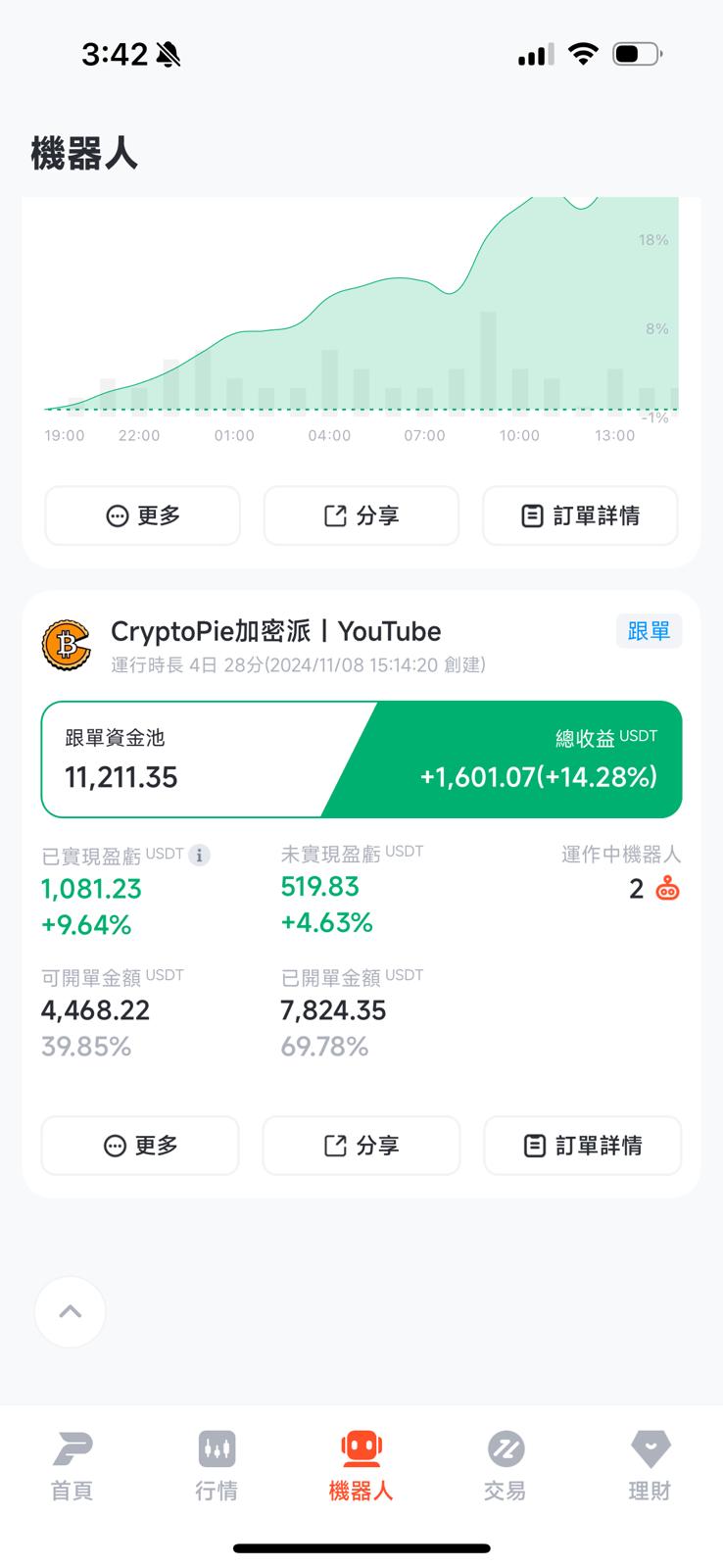Switch to the 理財 tab

coord(650,1465)
